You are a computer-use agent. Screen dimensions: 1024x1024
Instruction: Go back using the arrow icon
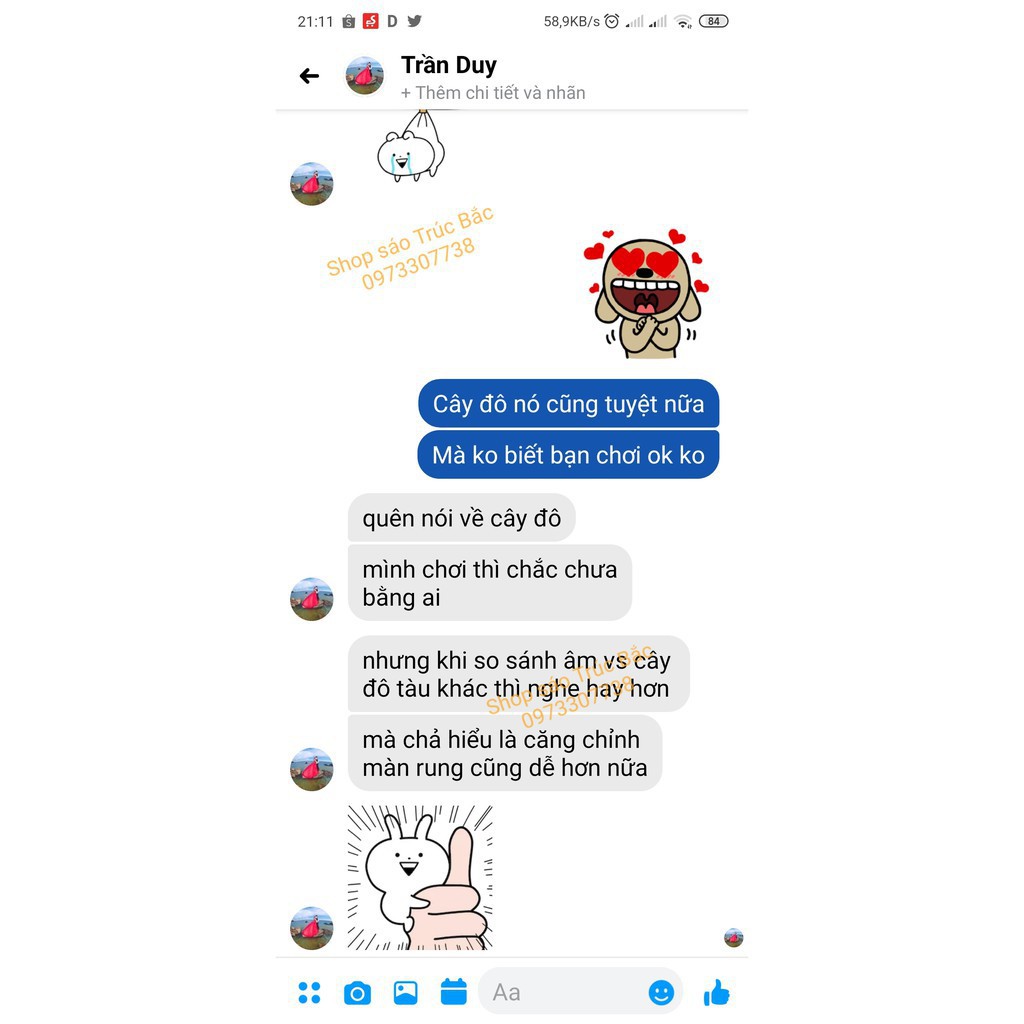(x=309, y=76)
